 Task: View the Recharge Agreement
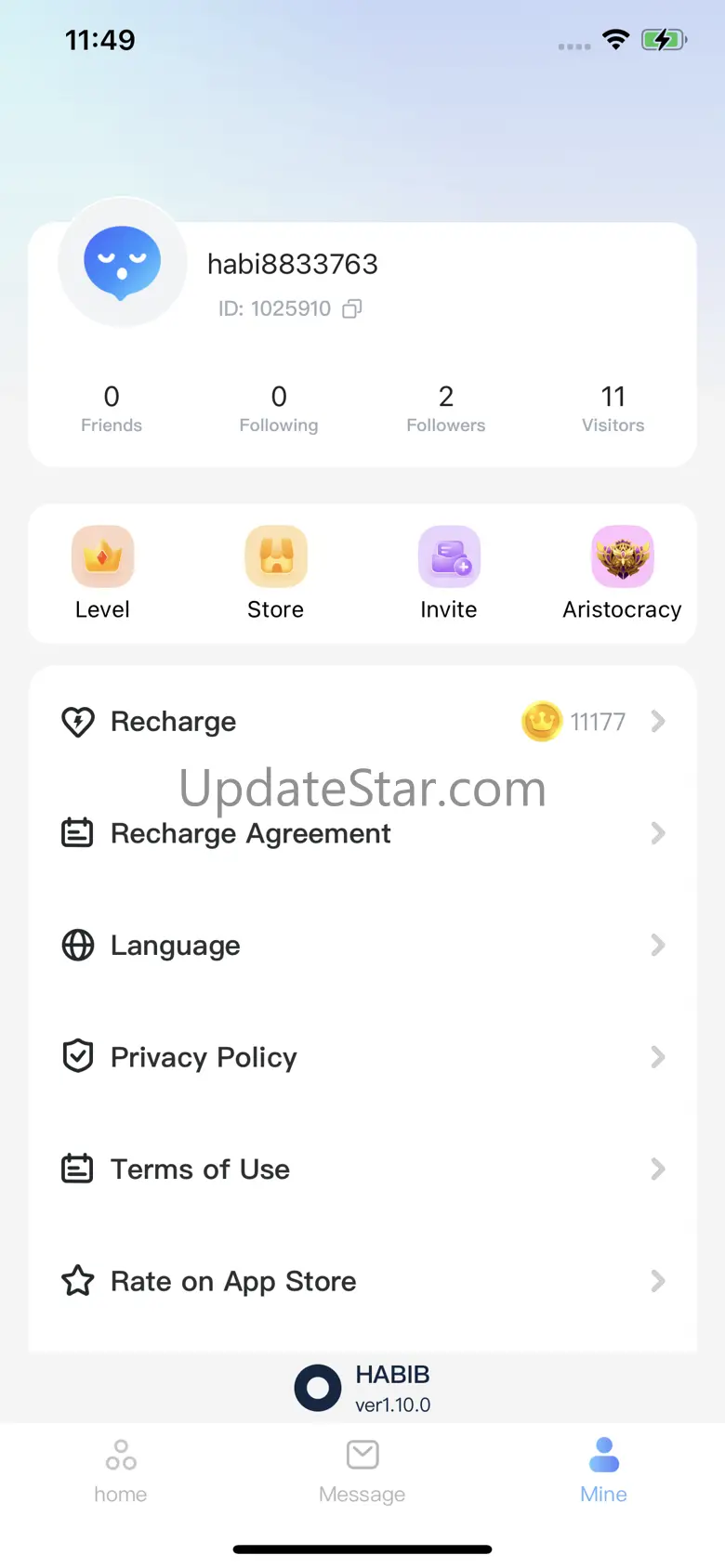point(362,833)
